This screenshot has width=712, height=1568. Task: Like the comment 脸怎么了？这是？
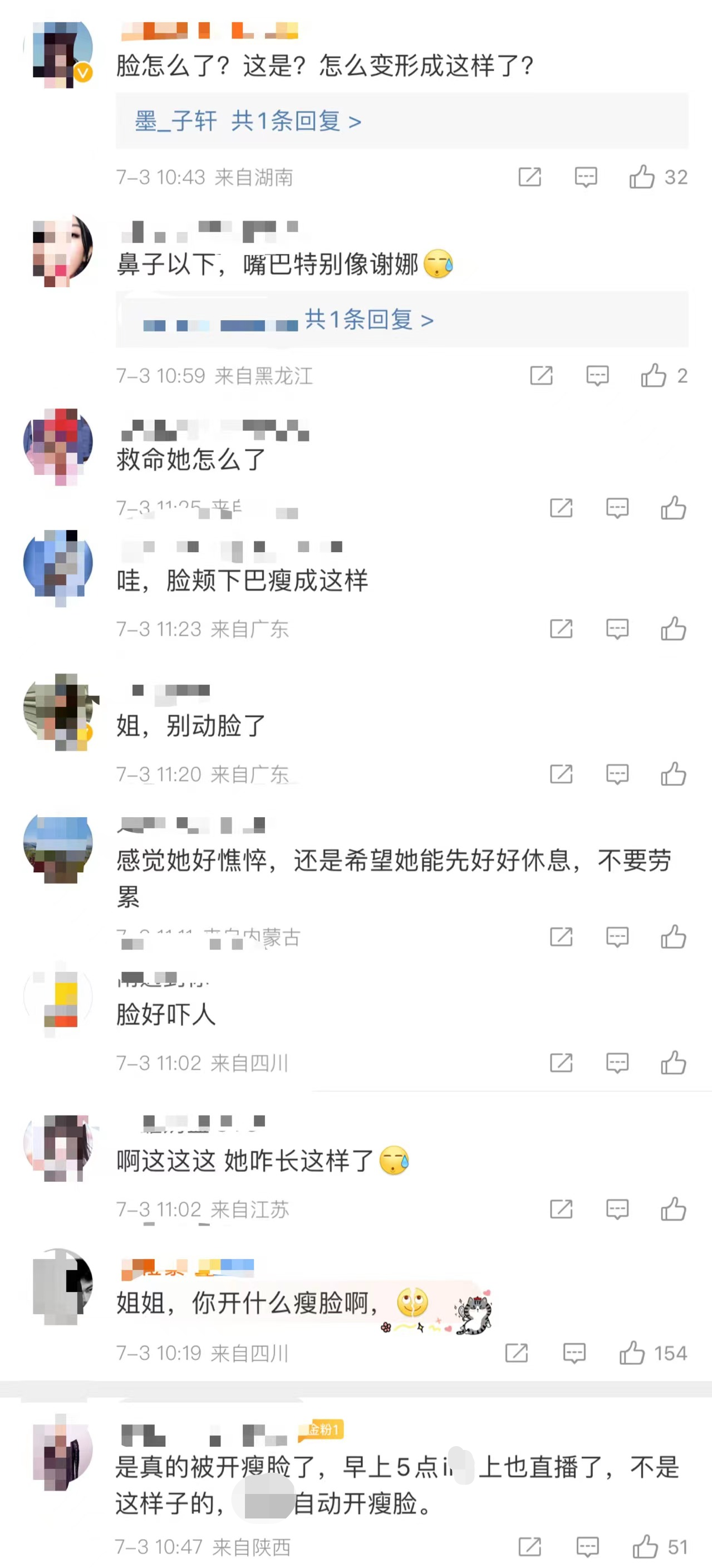pyautogui.click(x=642, y=177)
